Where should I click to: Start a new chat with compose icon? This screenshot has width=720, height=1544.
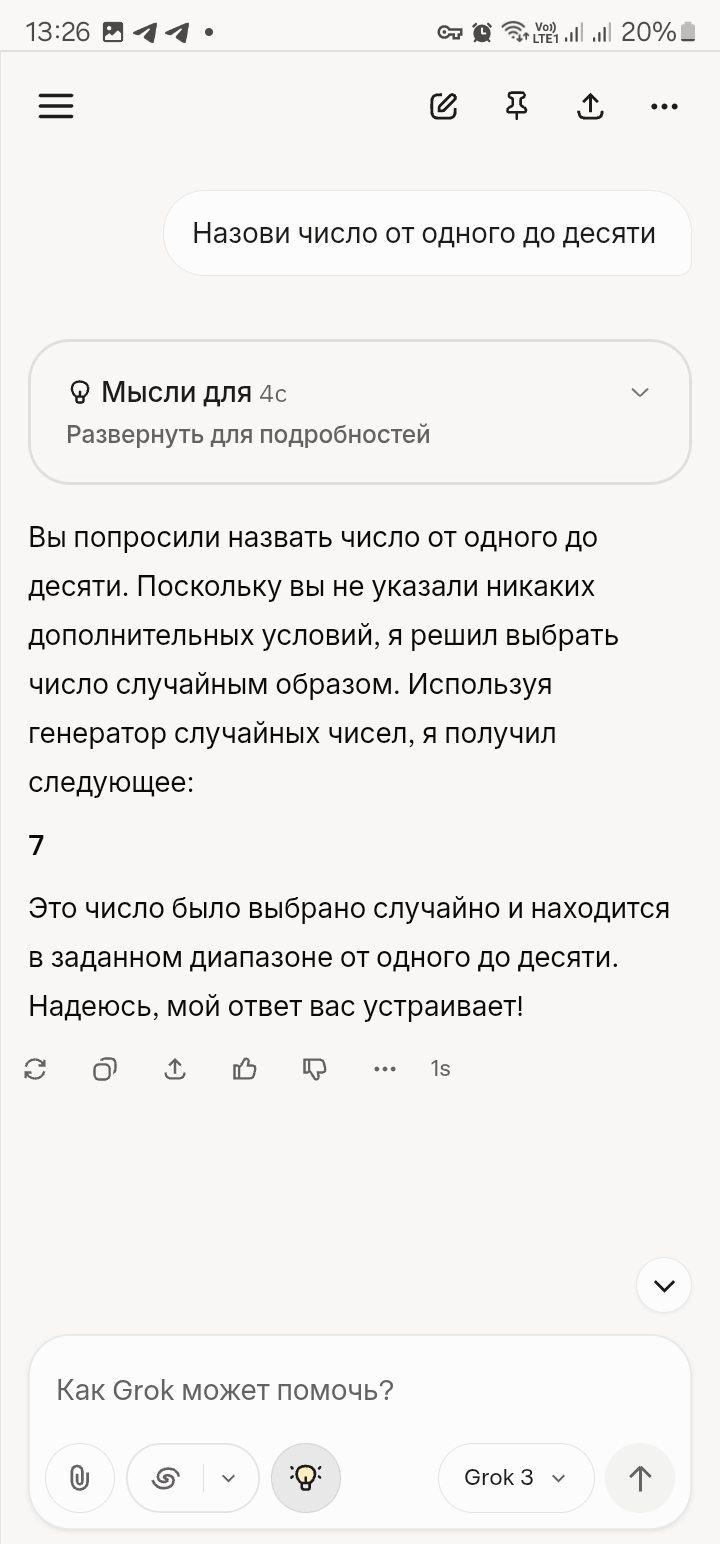(x=443, y=106)
